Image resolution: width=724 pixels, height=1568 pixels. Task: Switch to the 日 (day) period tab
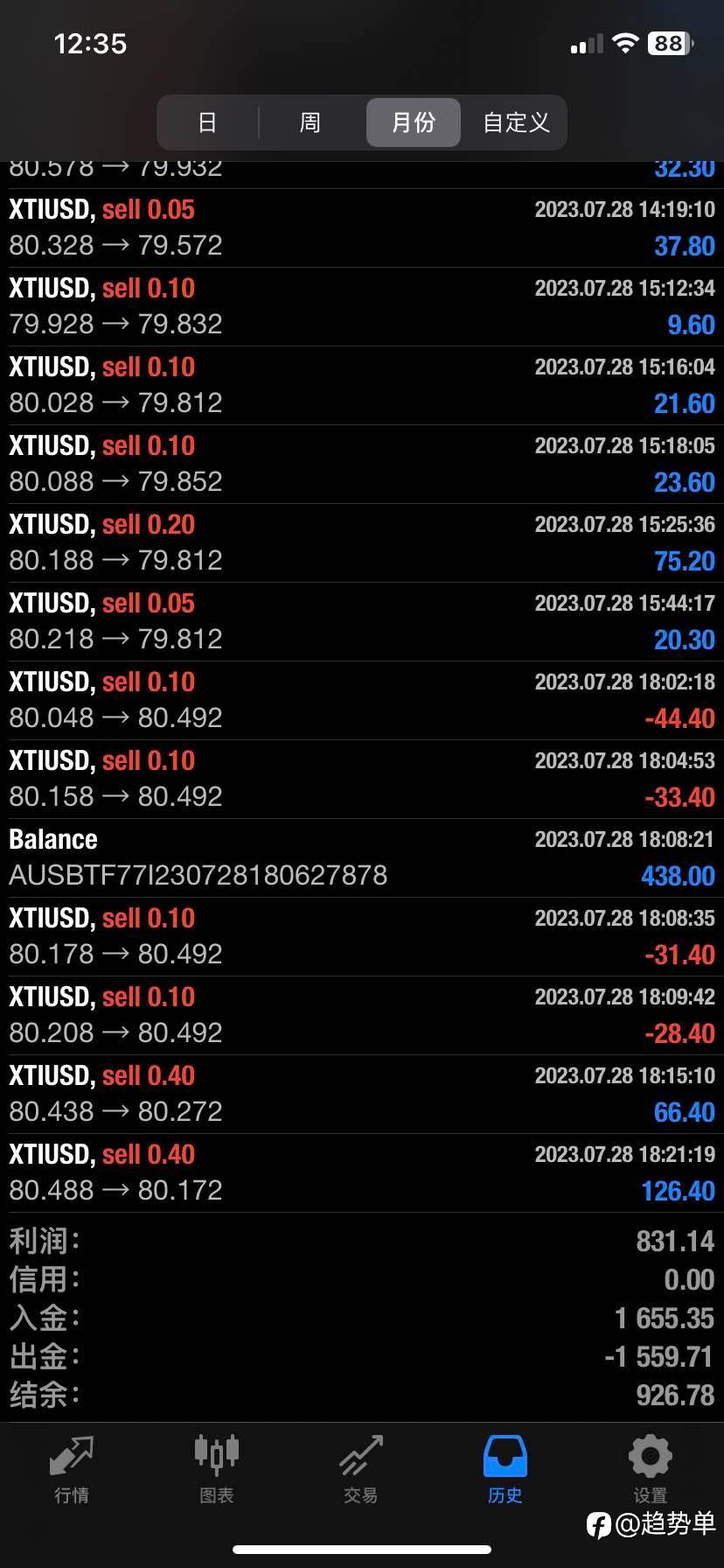(x=207, y=122)
